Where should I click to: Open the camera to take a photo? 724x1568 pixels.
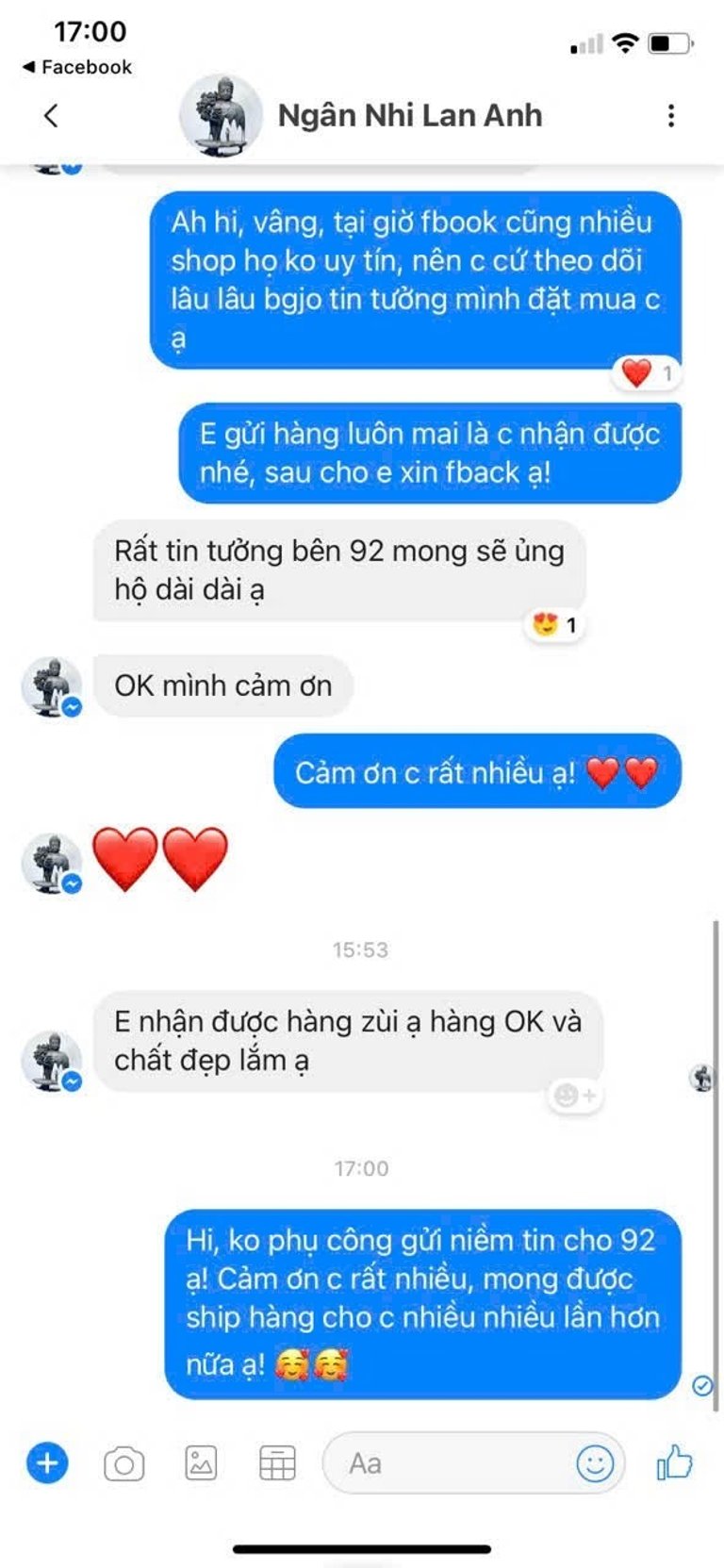coord(123,1464)
